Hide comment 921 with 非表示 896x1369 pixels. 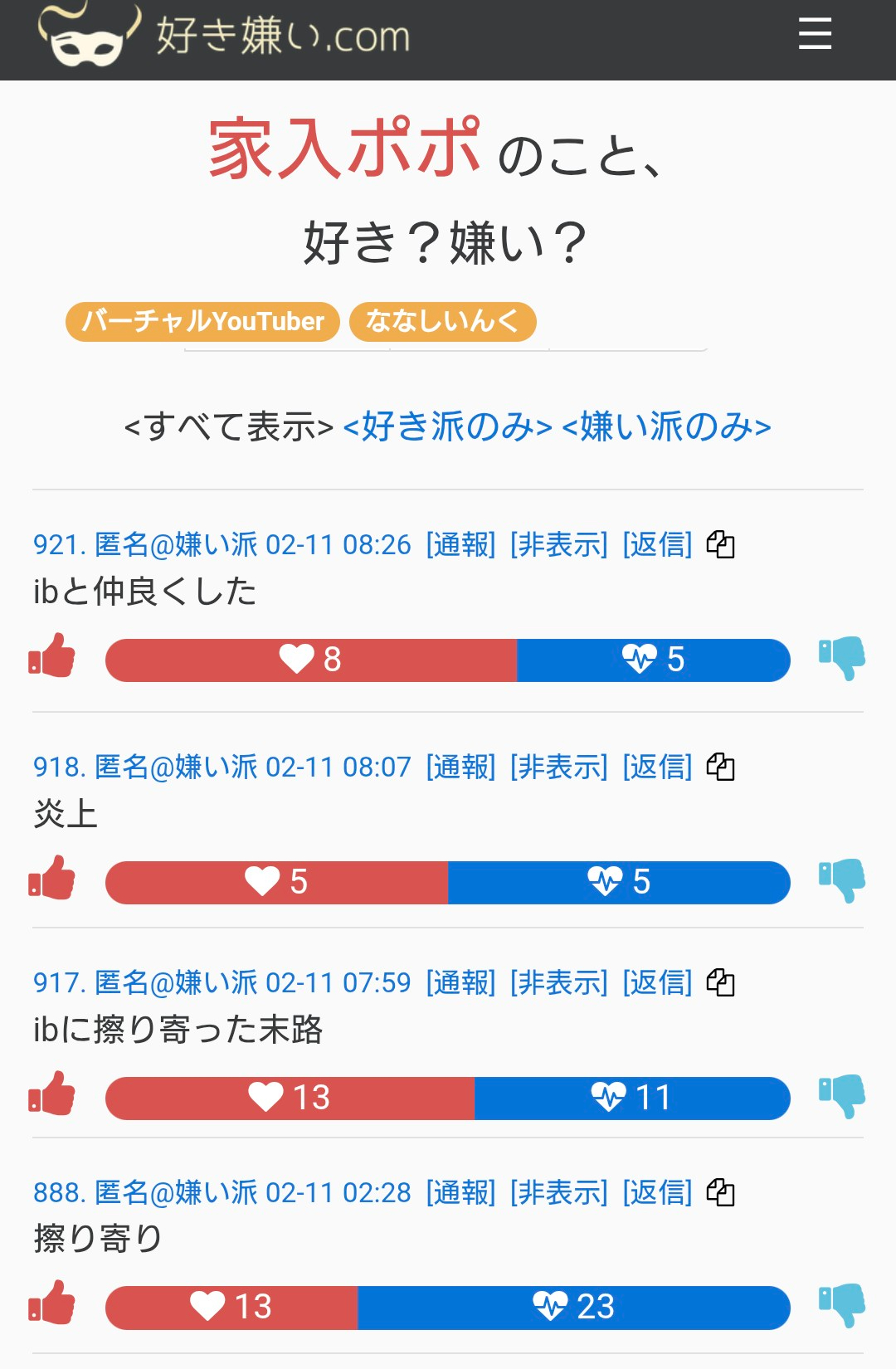pos(558,545)
